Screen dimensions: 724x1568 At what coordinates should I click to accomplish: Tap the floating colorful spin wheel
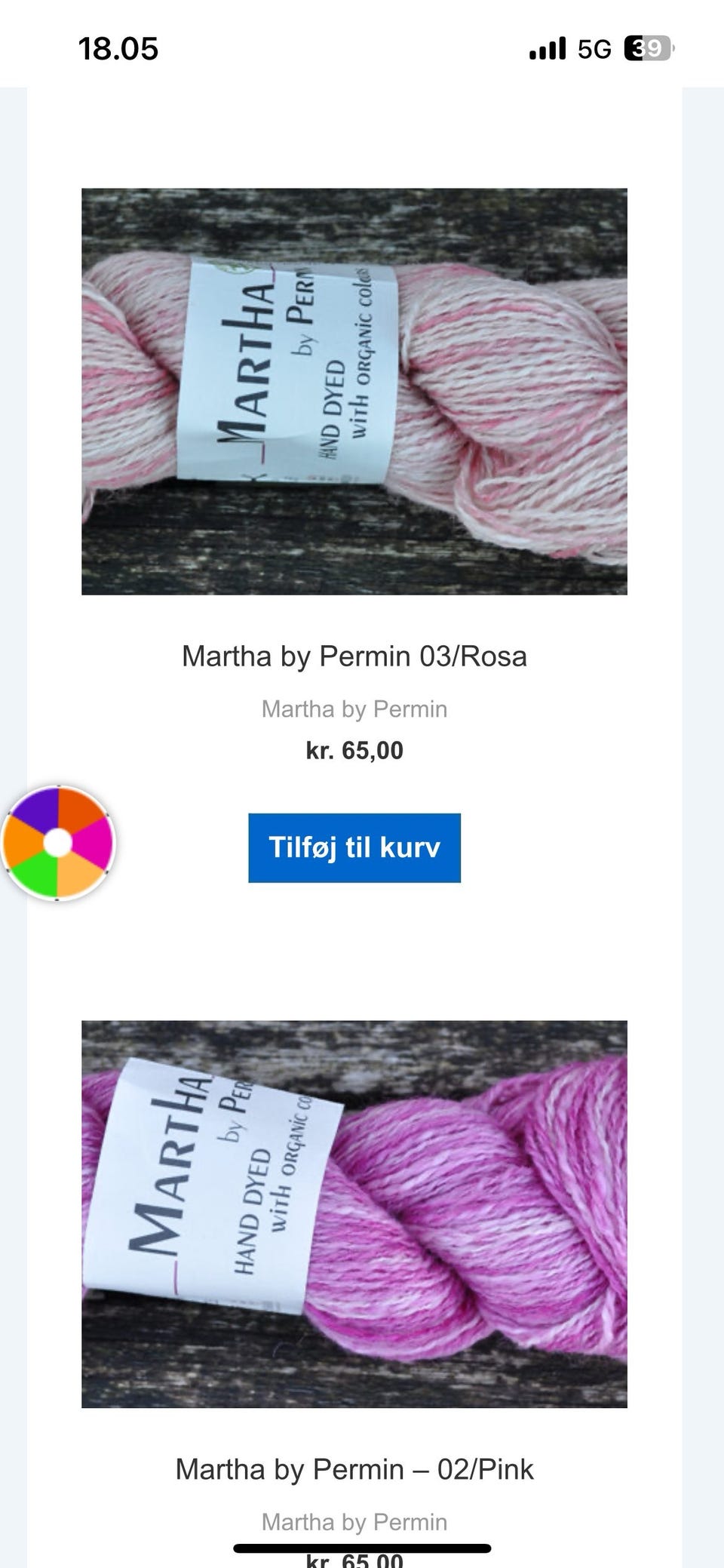(x=58, y=842)
